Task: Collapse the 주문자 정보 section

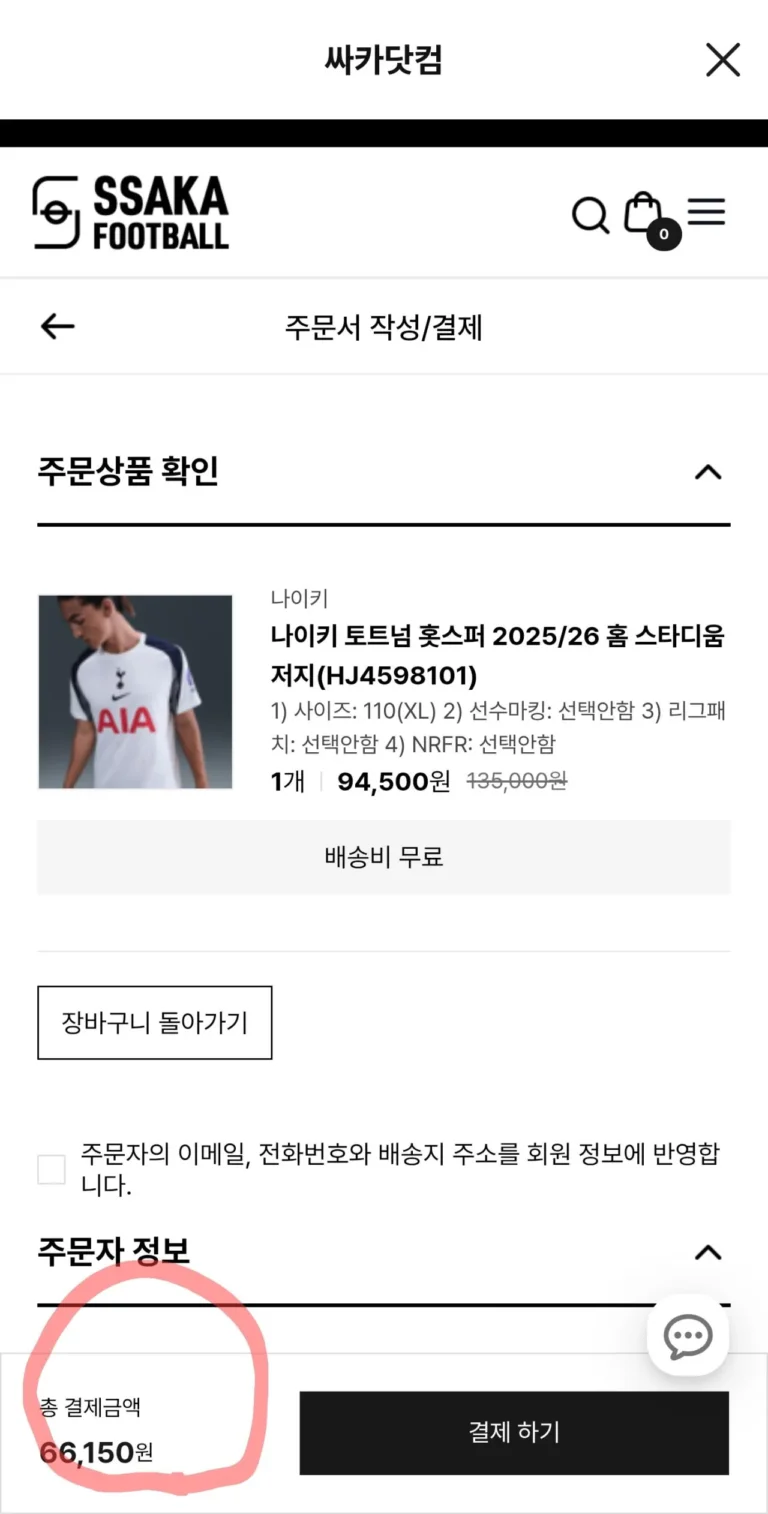Action: (708, 1251)
